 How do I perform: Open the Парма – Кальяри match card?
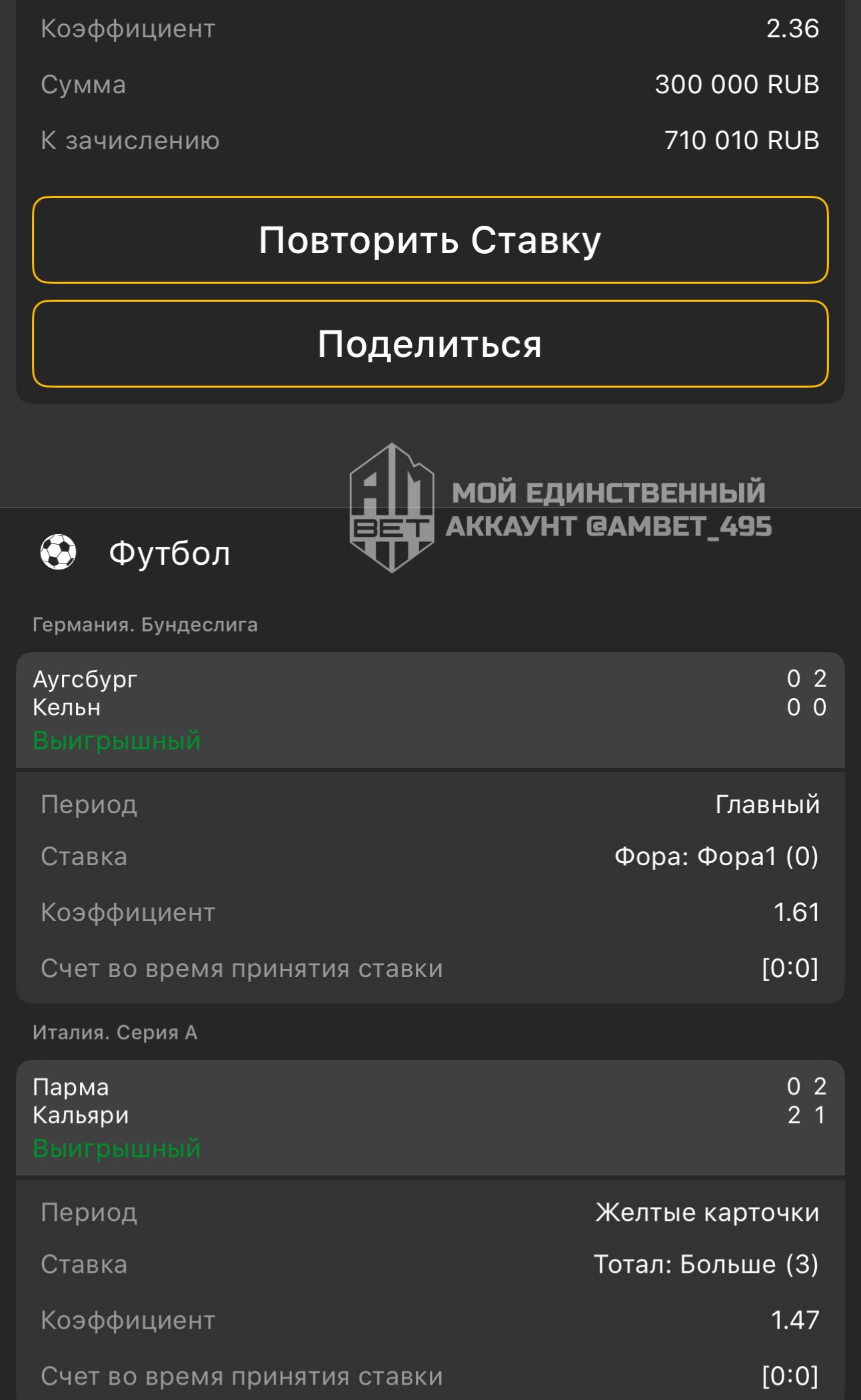tap(430, 1116)
